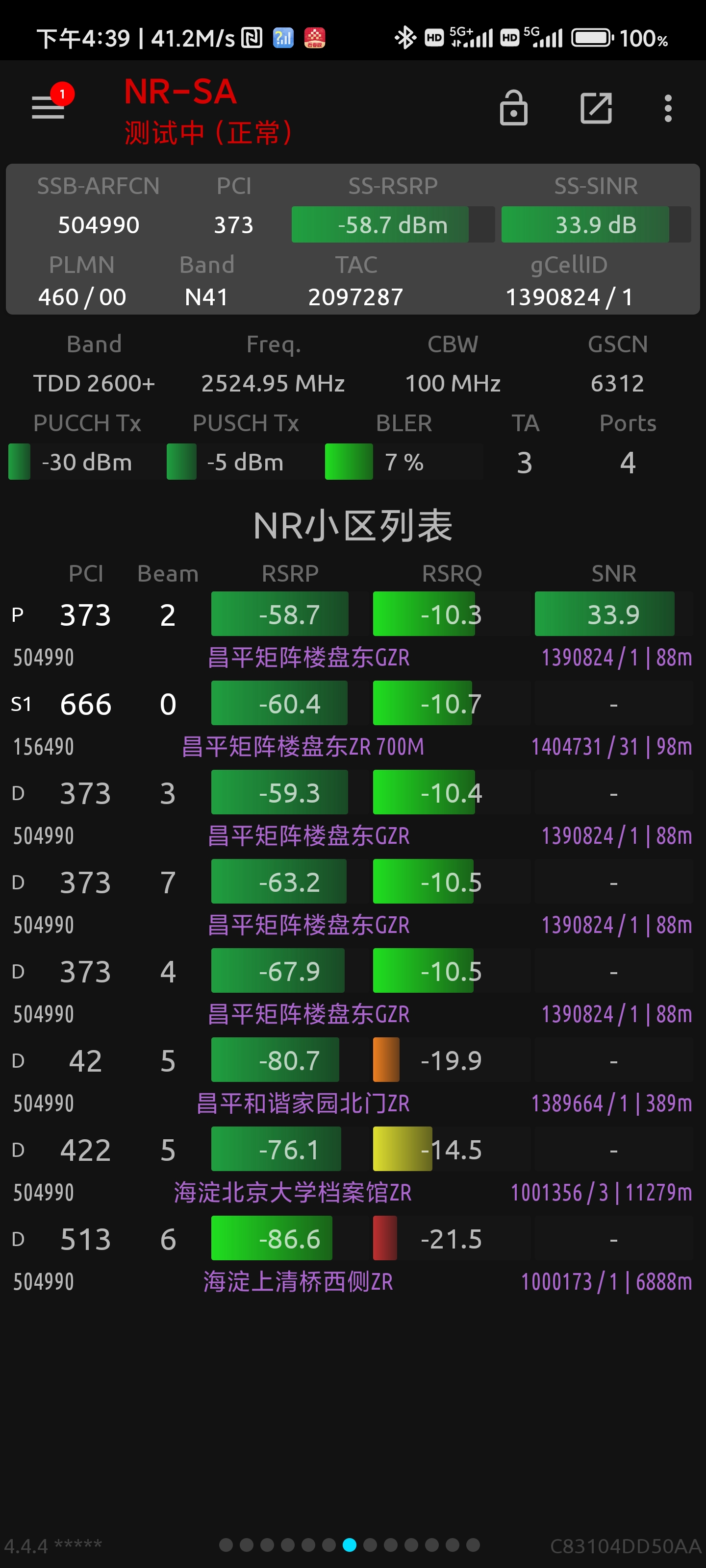Viewport: 706px width, 1568px height.
Task: Select serving cell row PCI 373
Action: pos(85,614)
